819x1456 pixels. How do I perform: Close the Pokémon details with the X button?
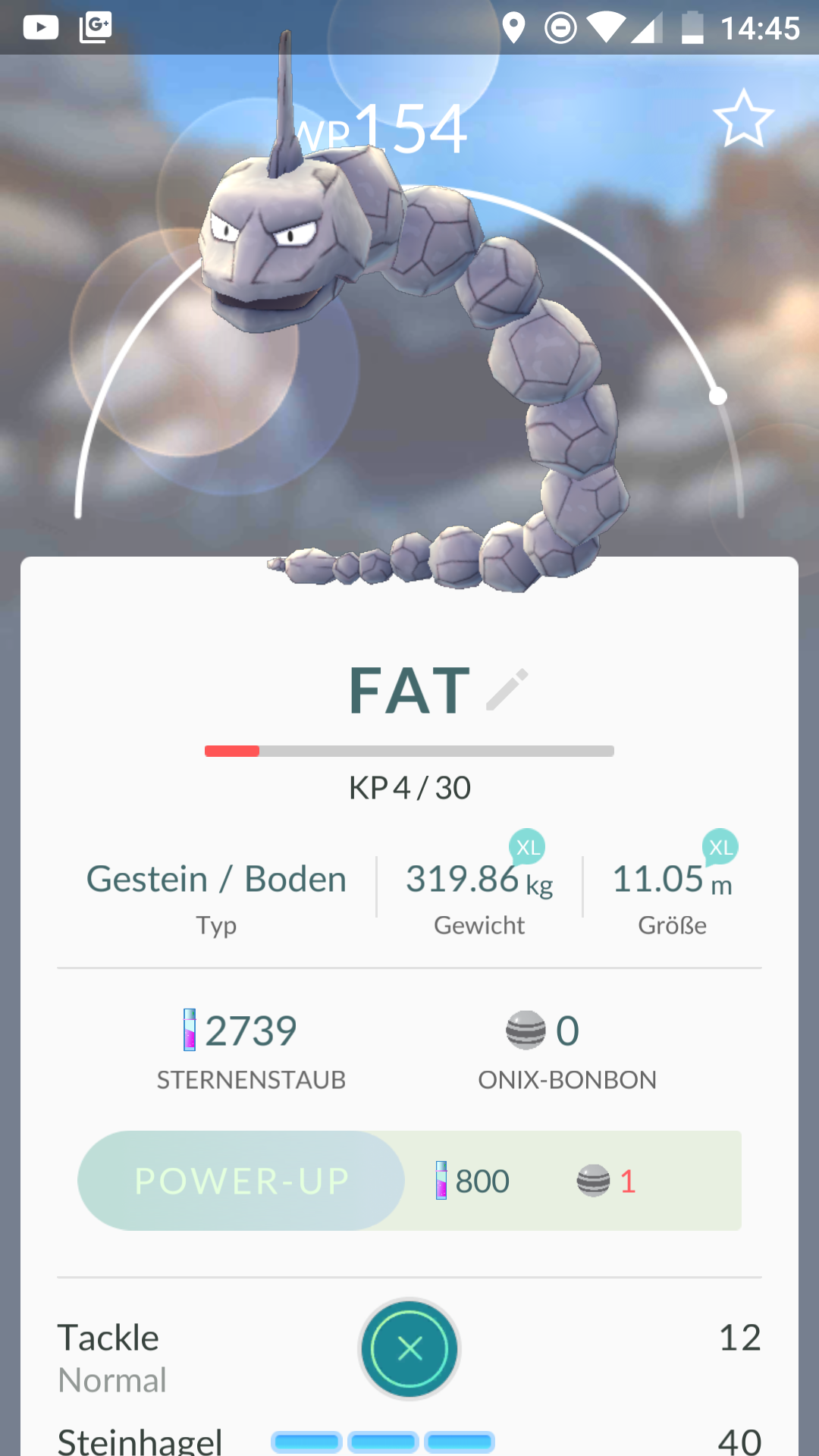click(x=409, y=1348)
